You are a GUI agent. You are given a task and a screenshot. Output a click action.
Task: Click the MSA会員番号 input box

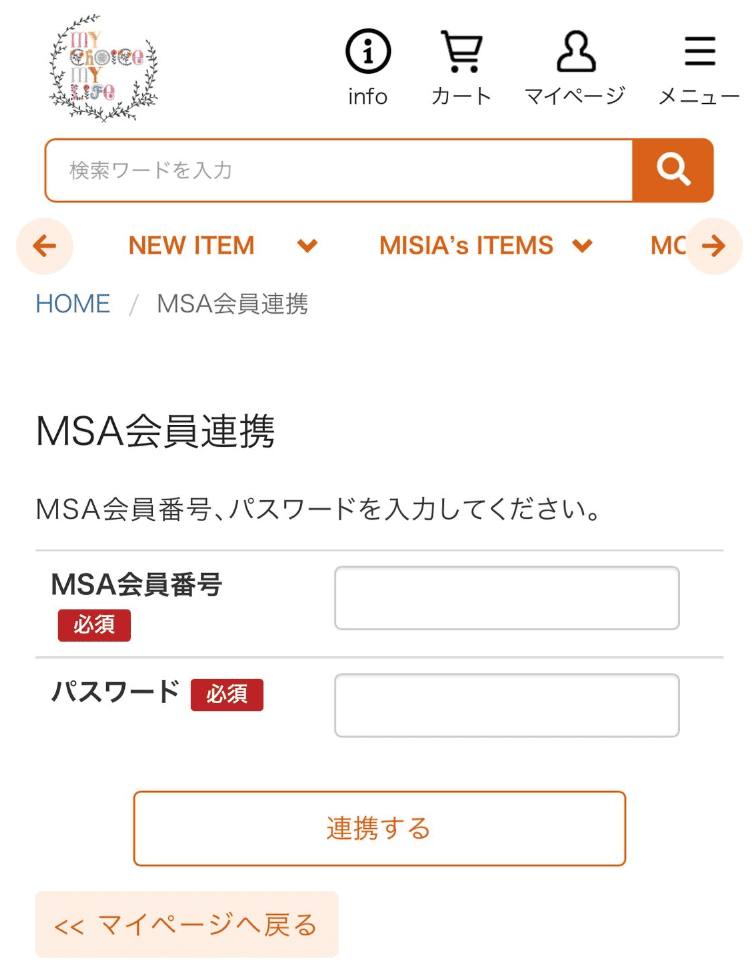506,597
